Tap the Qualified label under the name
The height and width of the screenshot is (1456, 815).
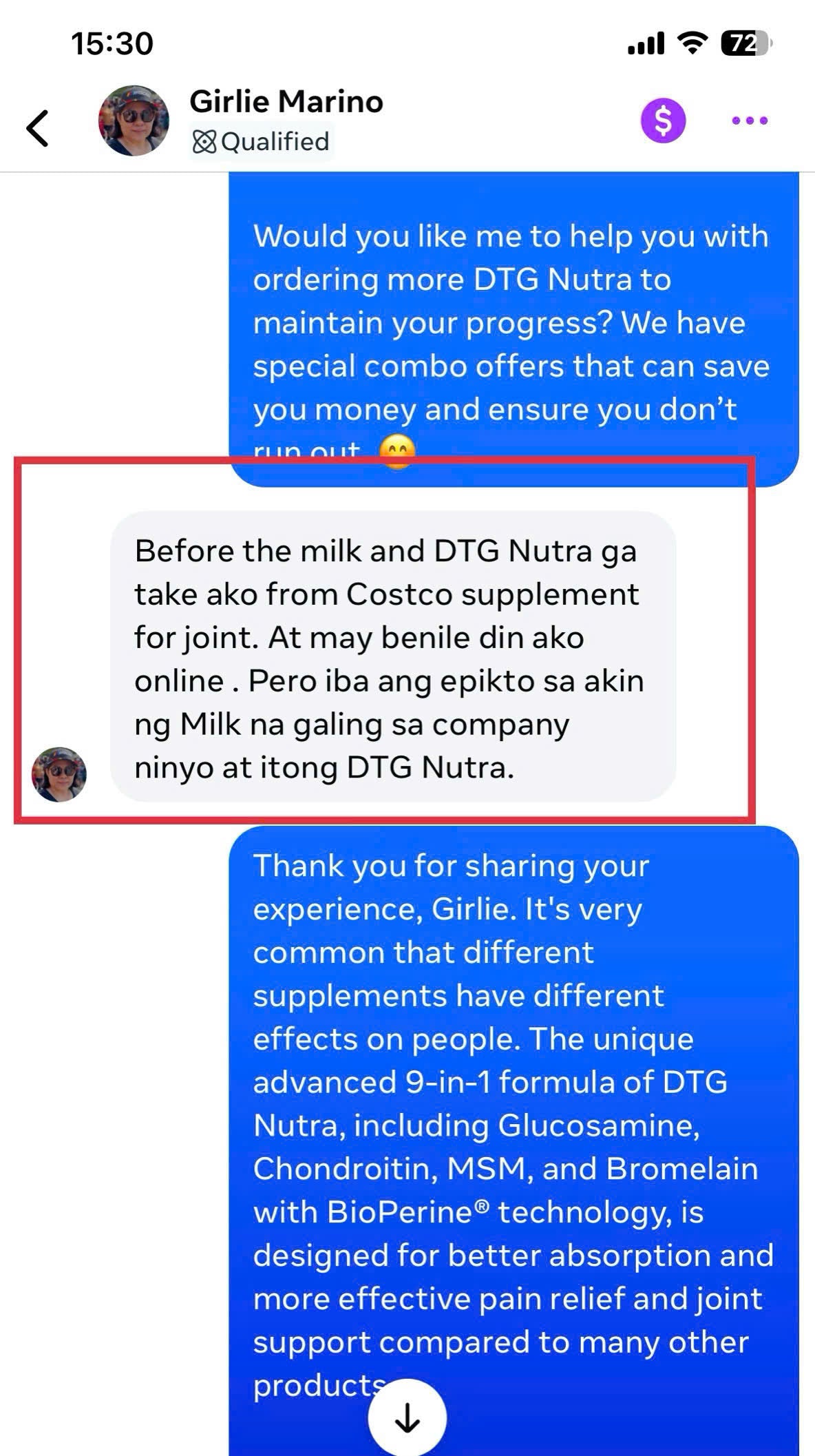pos(261,141)
